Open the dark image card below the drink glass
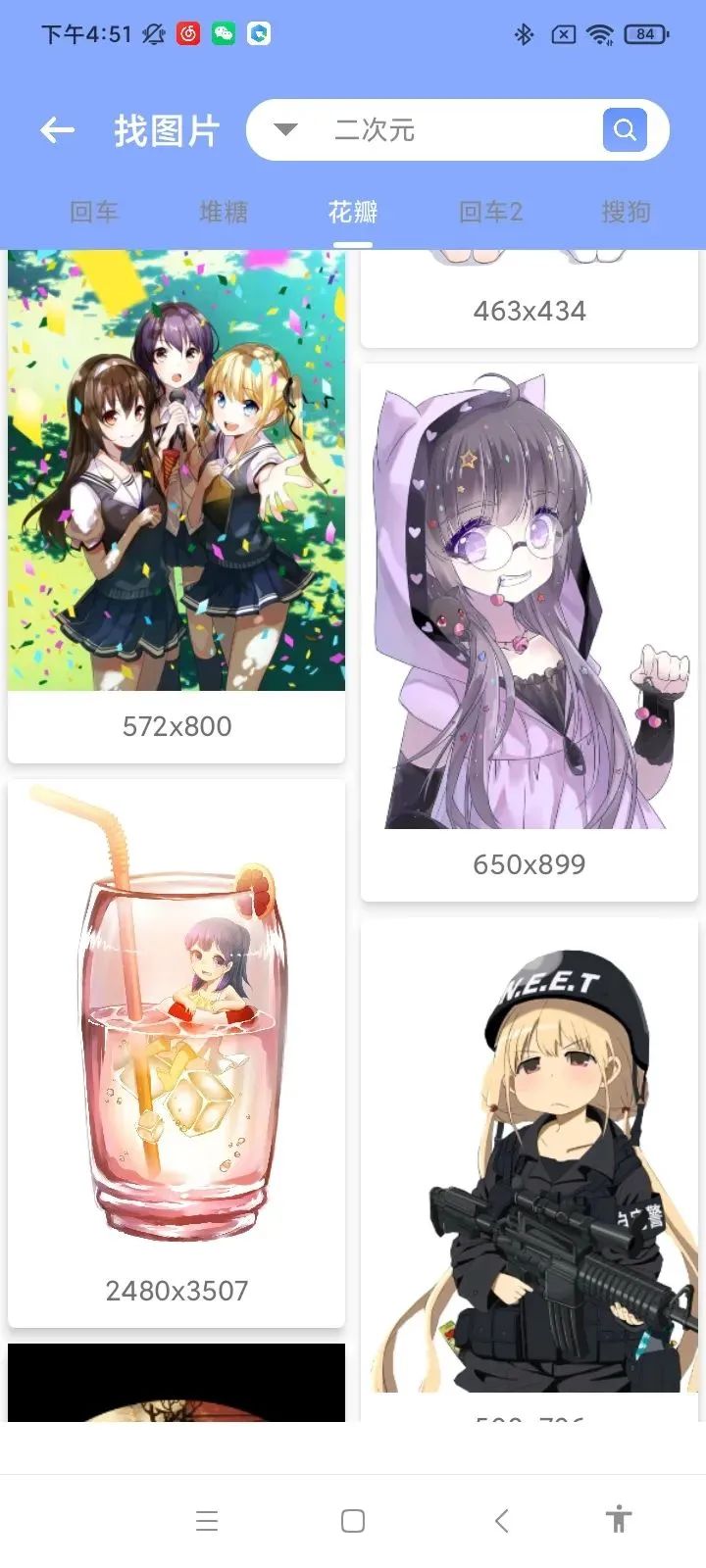The image size is (706, 1568). (x=176, y=1384)
